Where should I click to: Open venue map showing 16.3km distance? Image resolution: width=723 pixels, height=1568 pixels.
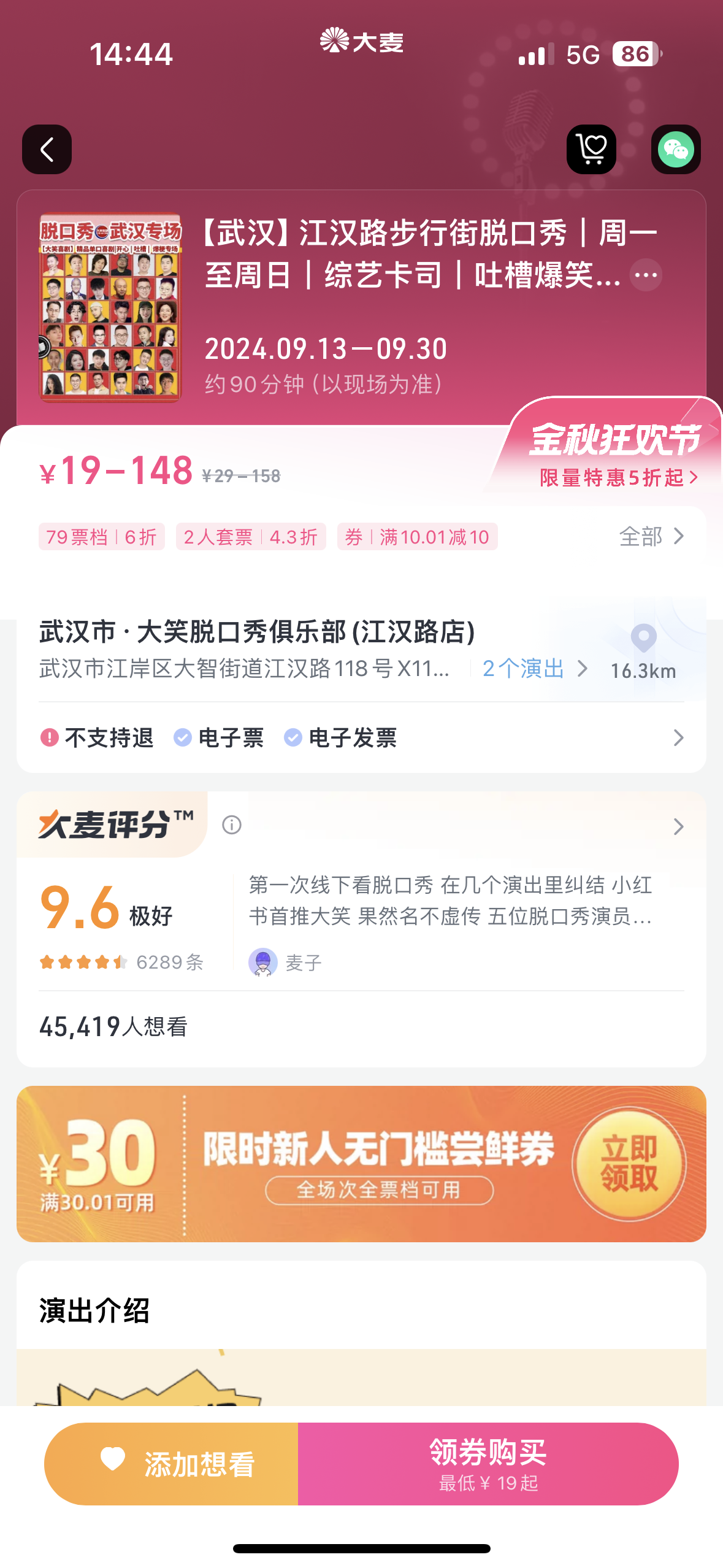coord(643,651)
